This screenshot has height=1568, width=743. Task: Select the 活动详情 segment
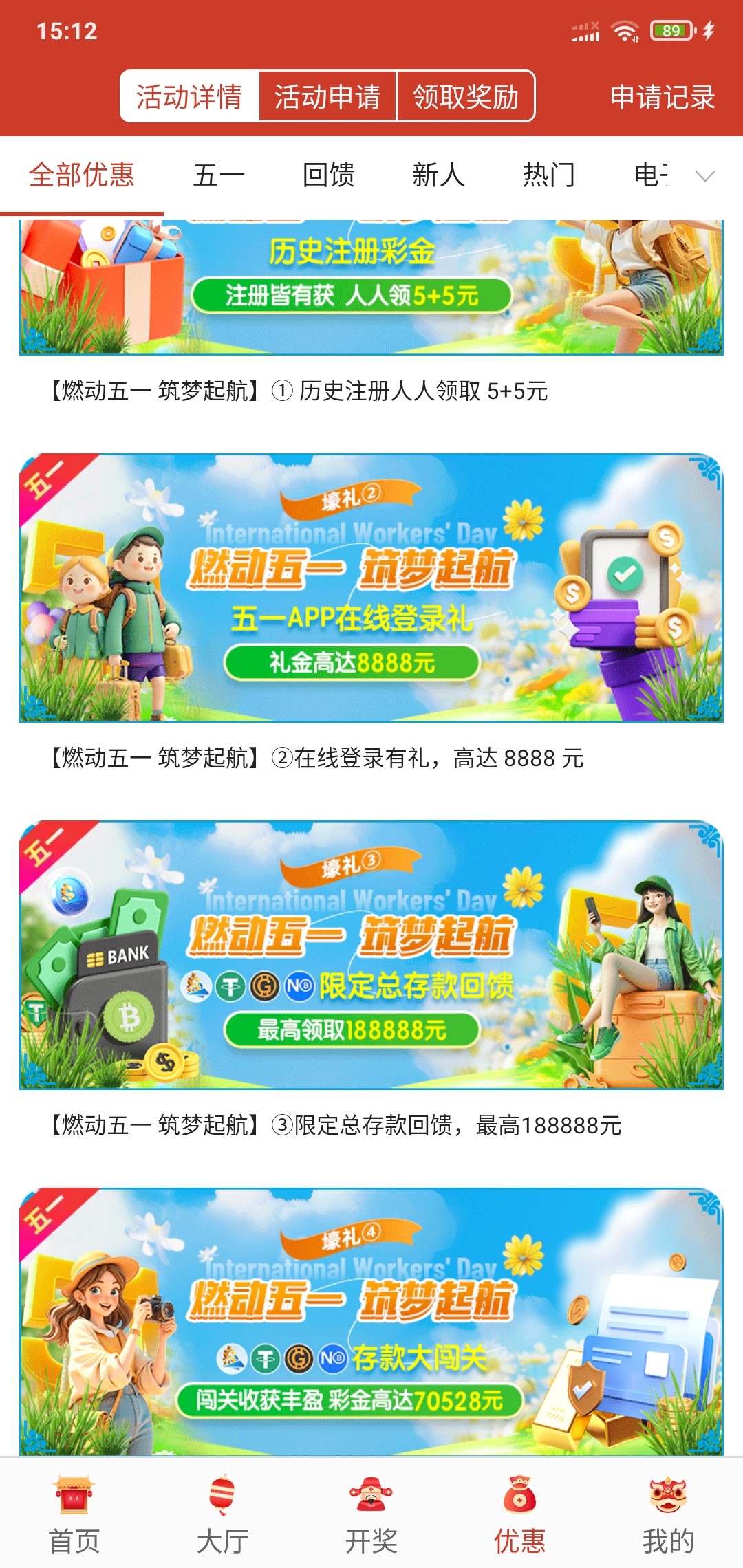point(189,96)
